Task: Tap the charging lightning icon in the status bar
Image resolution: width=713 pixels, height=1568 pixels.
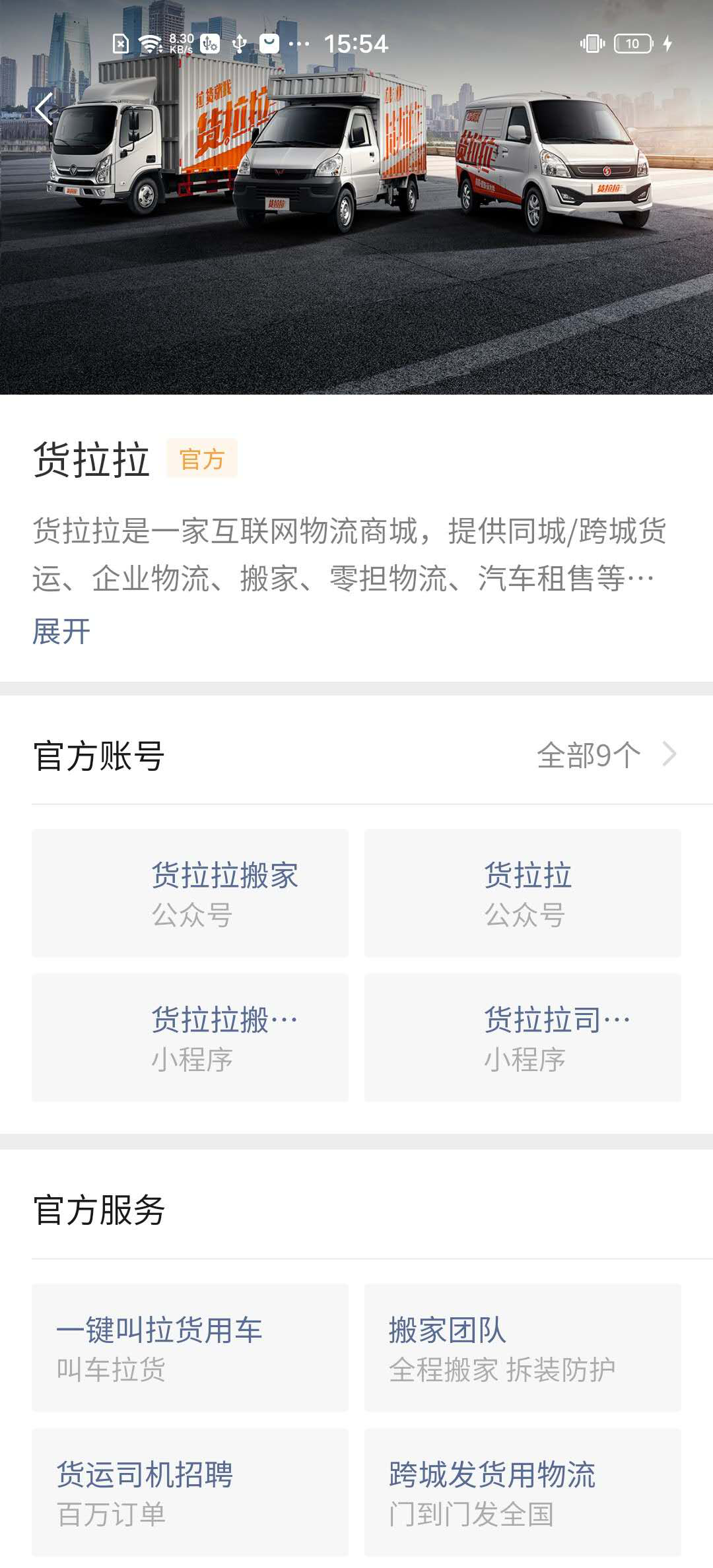Action: [668, 43]
